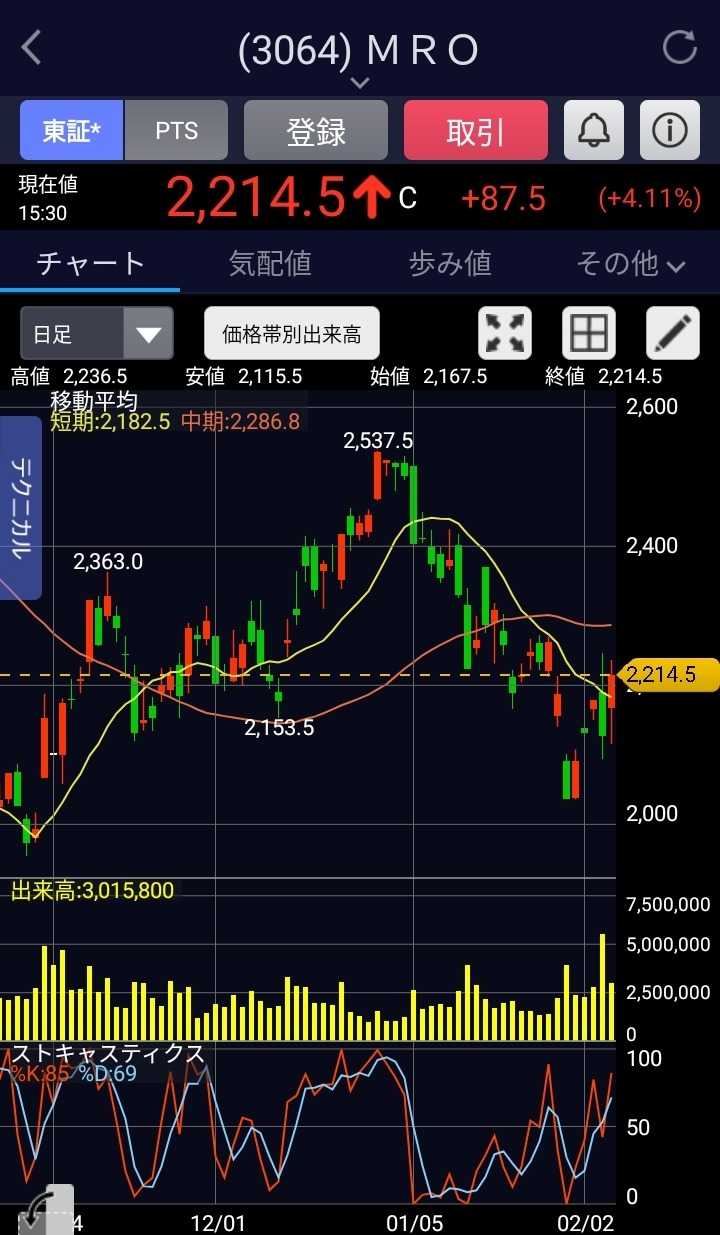720x1235 pixels.
Task: Expand the chart to fullscreen
Action: click(505, 333)
